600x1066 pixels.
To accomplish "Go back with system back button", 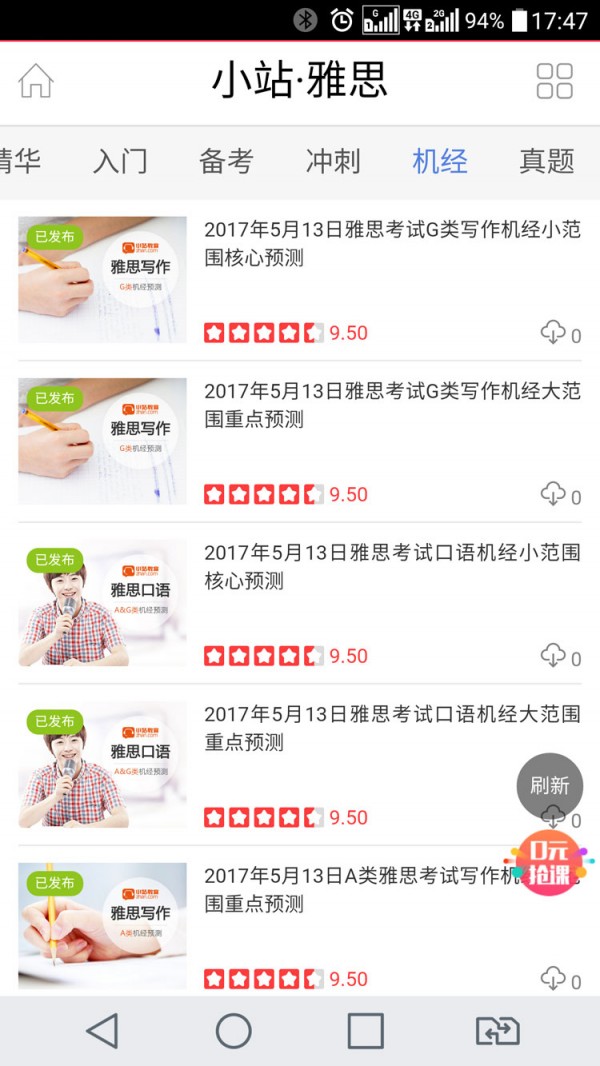I will click(x=102, y=1031).
